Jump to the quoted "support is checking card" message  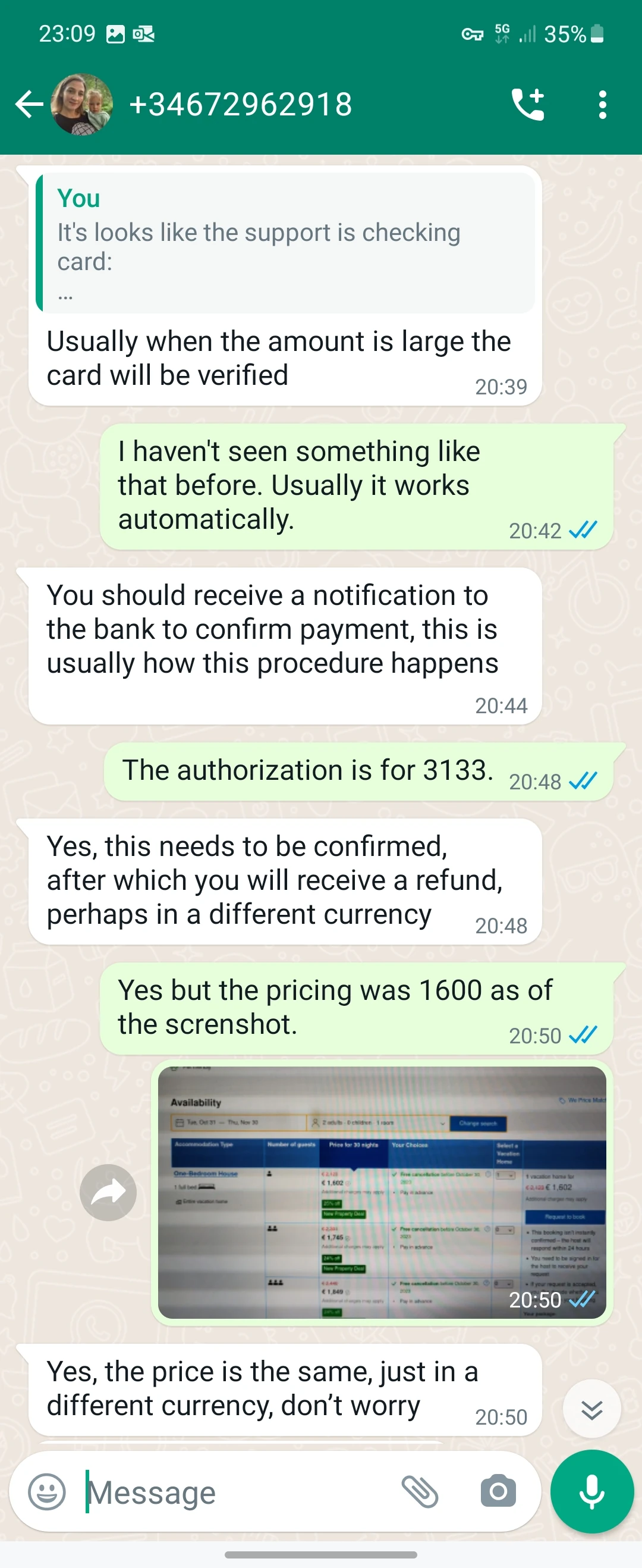click(x=285, y=243)
